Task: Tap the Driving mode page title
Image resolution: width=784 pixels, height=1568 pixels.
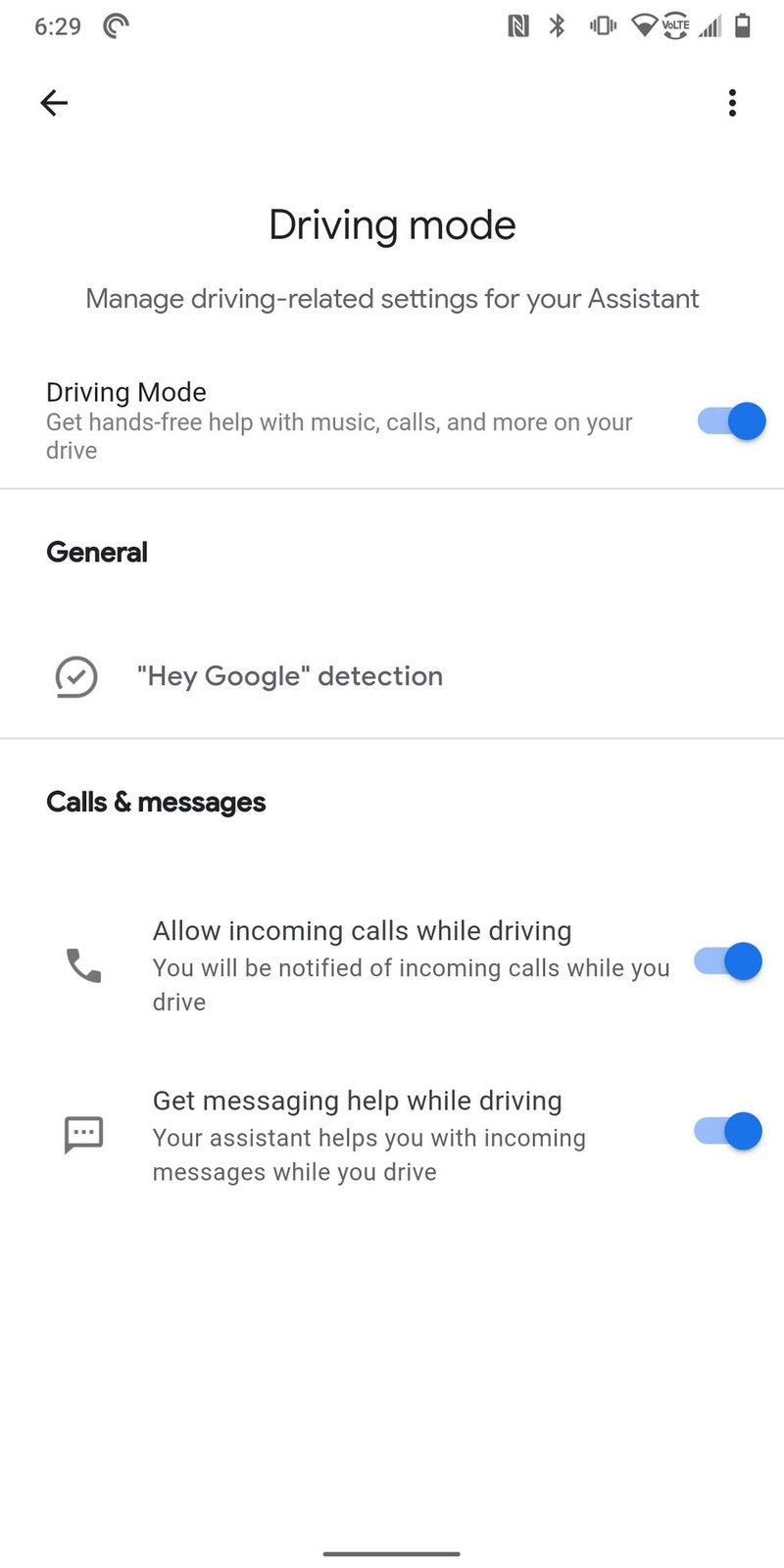Action: [x=392, y=224]
